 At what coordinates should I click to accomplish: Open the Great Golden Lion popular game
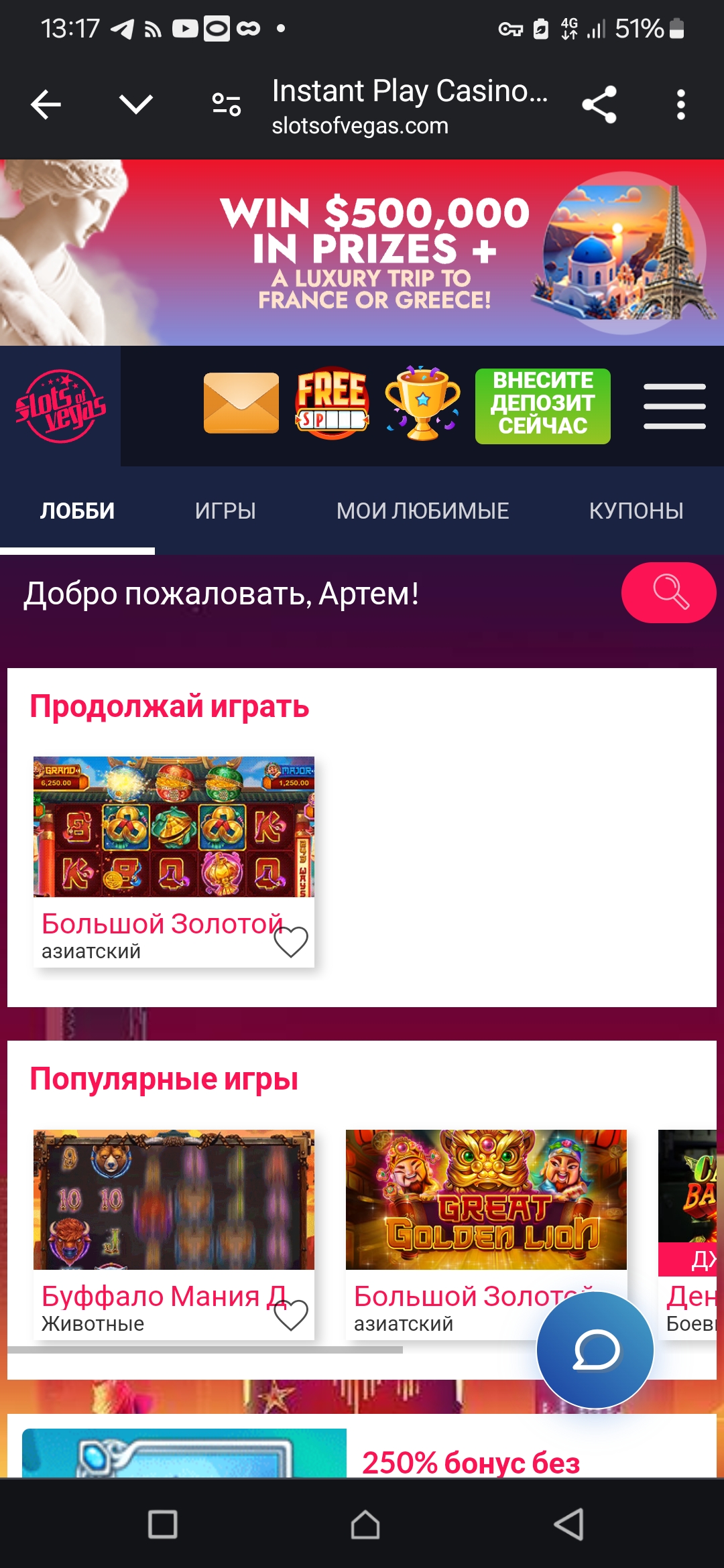486,1200
